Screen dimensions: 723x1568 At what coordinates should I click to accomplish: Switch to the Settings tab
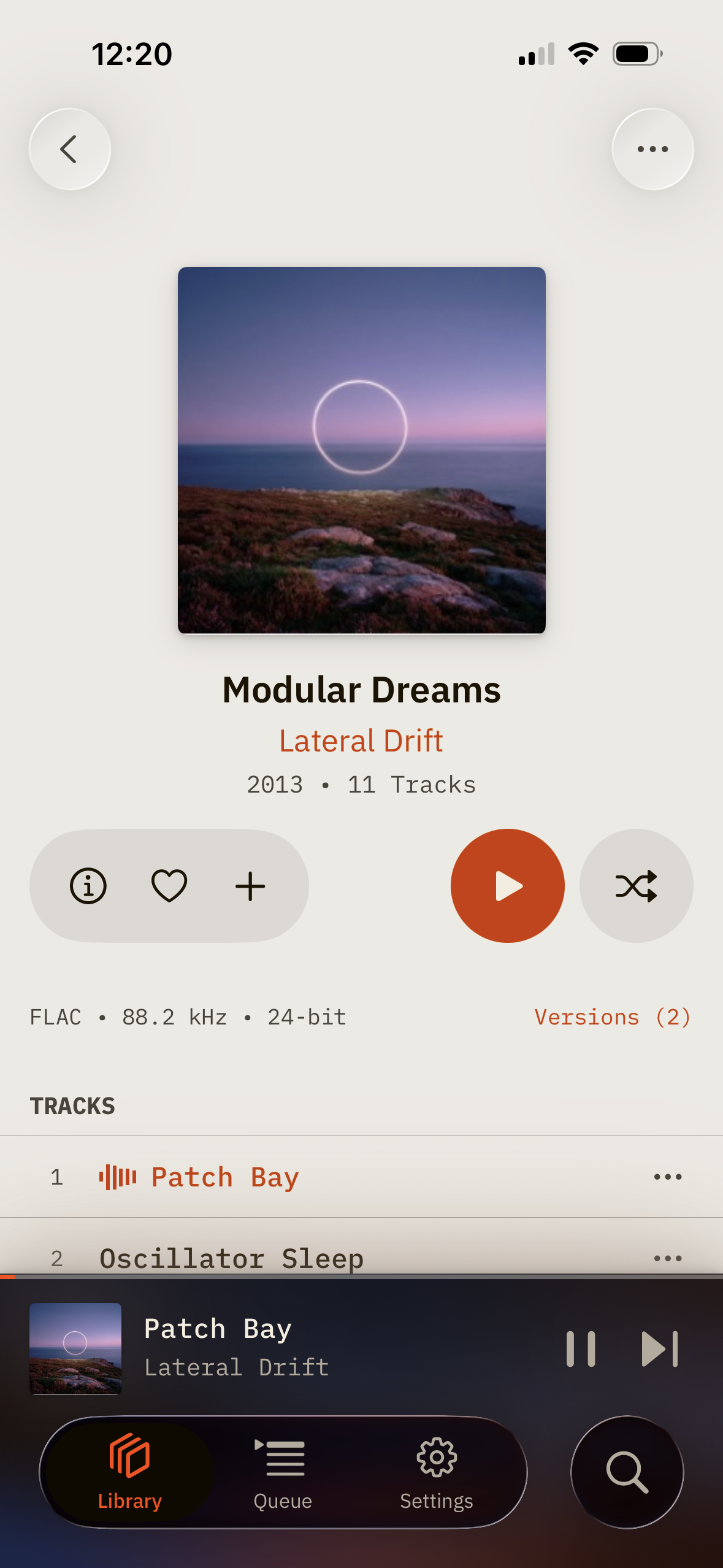tap(436, 1472)
